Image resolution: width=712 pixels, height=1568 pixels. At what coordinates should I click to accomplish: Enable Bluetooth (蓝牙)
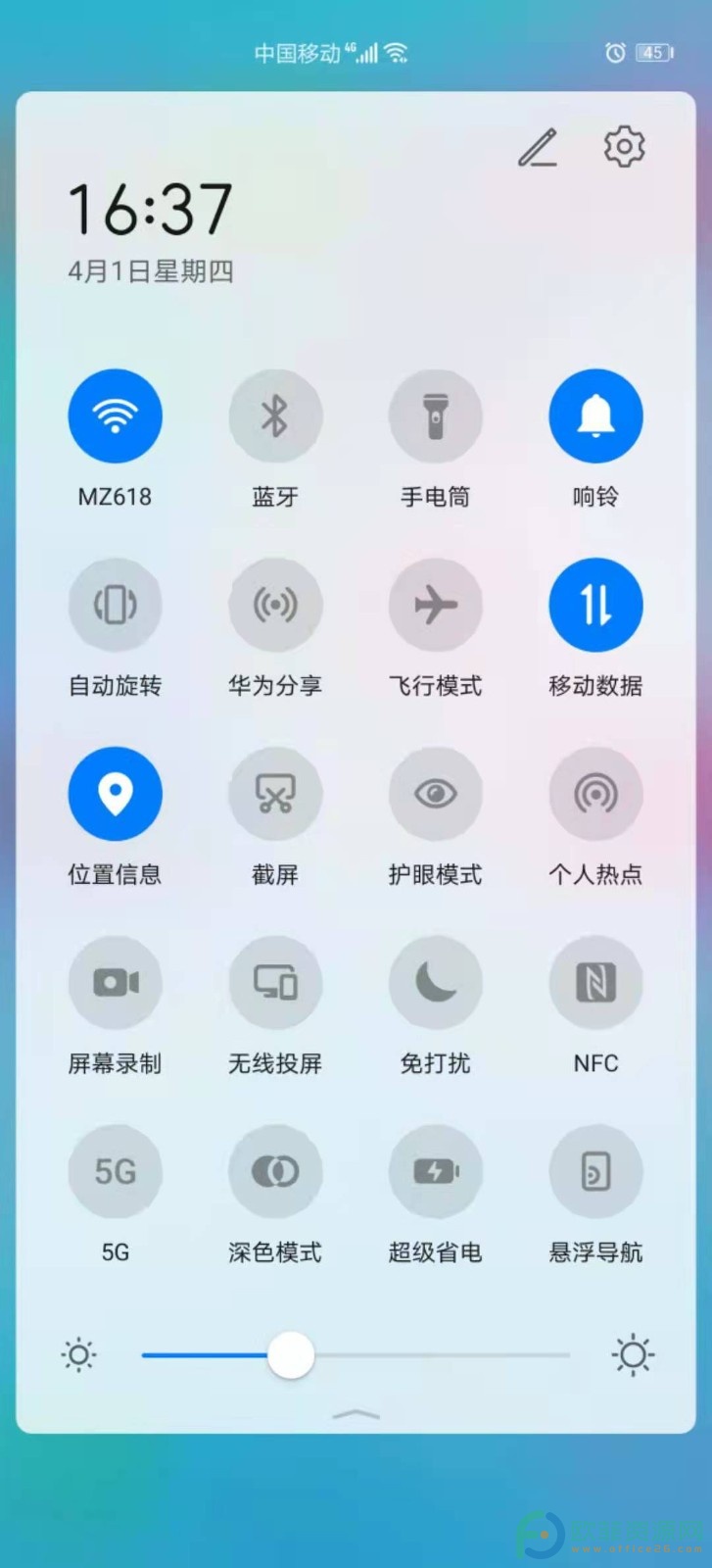pos(275,416)
